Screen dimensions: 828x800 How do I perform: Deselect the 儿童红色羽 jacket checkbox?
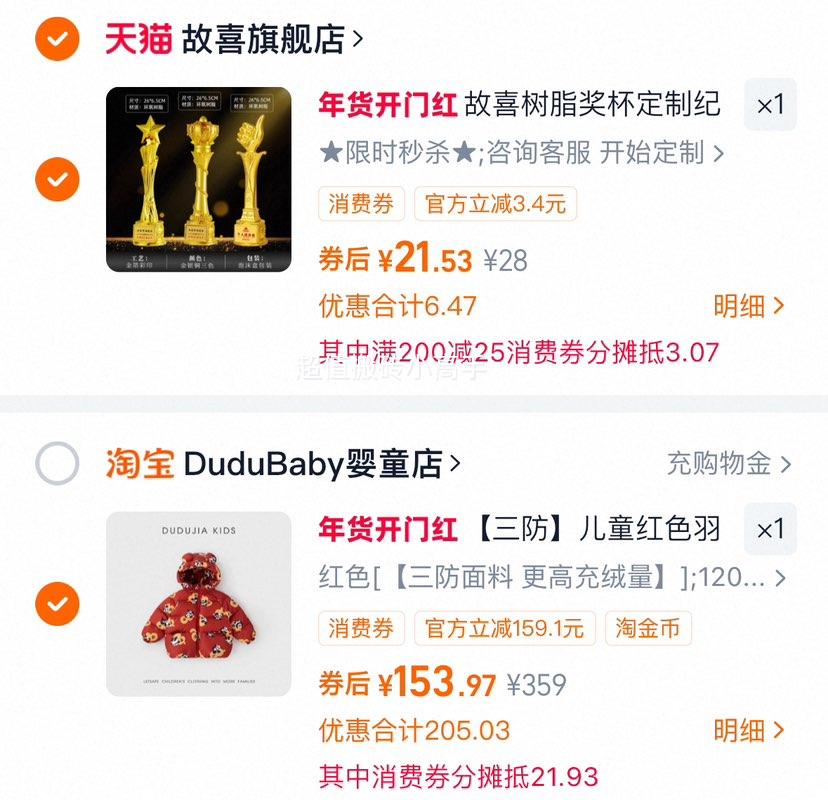pos(58,604)
